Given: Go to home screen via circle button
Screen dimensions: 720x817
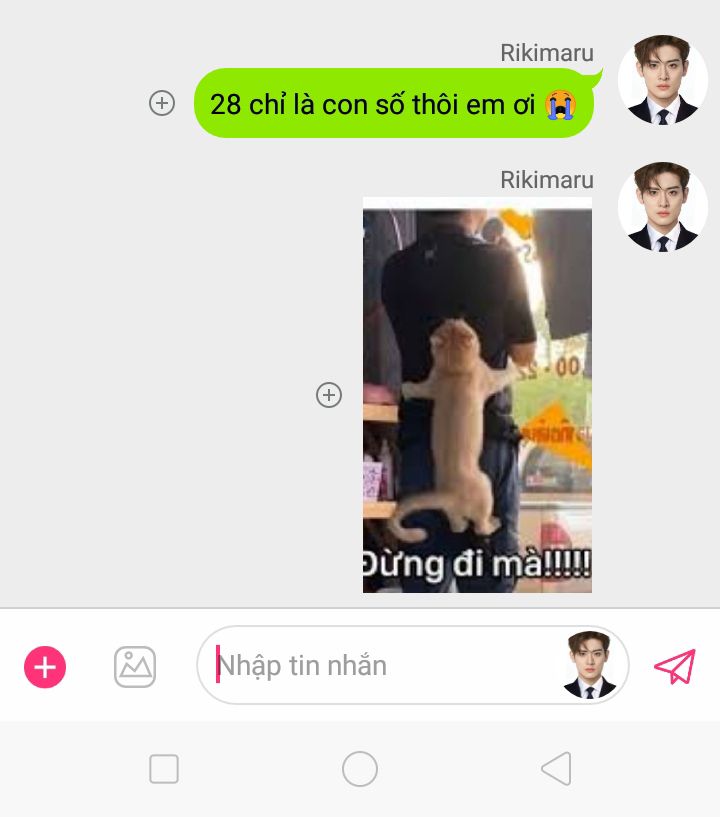Looking at the screenshot, I should (x=360, y=769).
